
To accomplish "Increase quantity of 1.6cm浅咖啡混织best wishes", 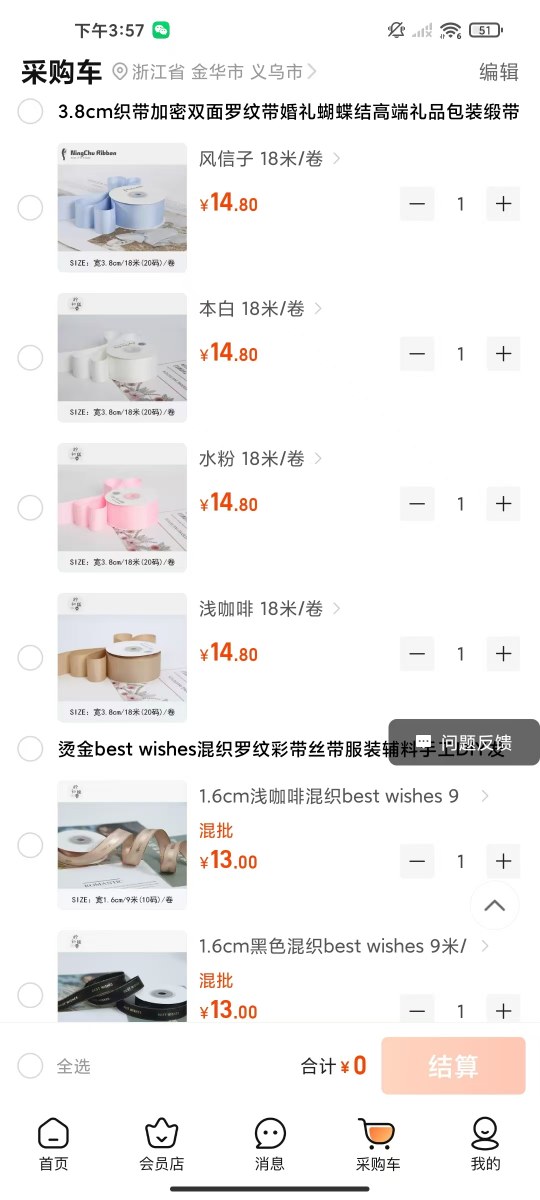I will 503,861.
